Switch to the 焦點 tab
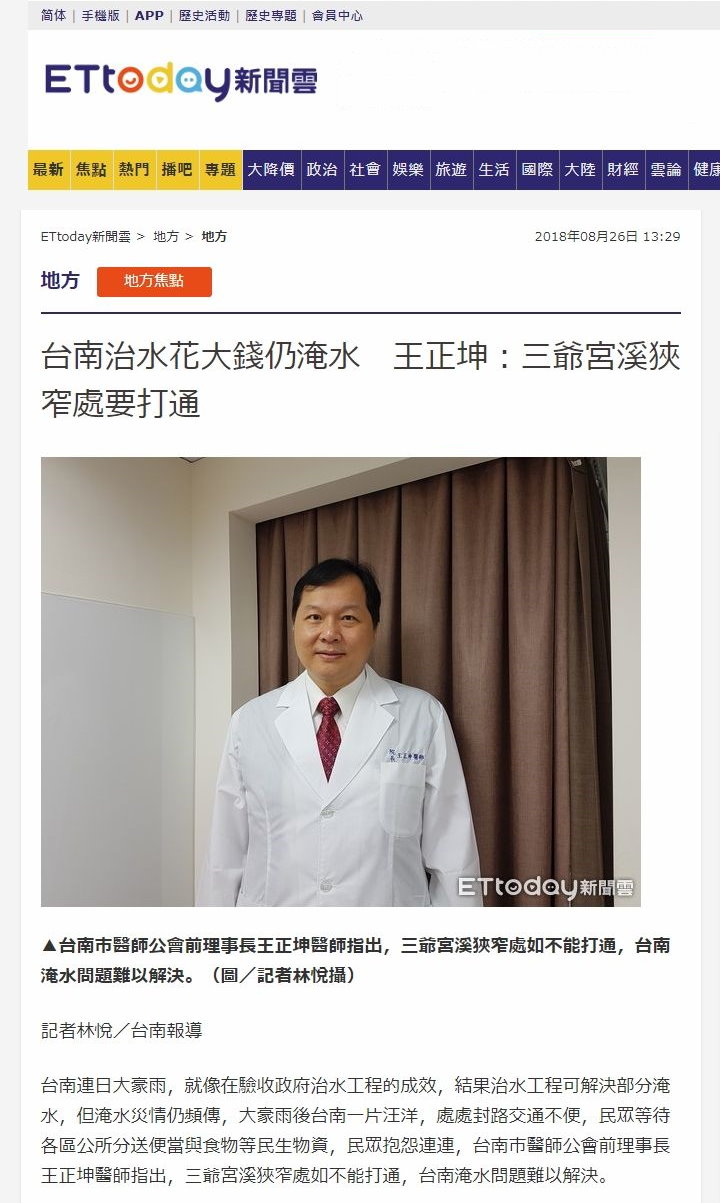Screen dimensions: 720x1203 pos(91,170)
